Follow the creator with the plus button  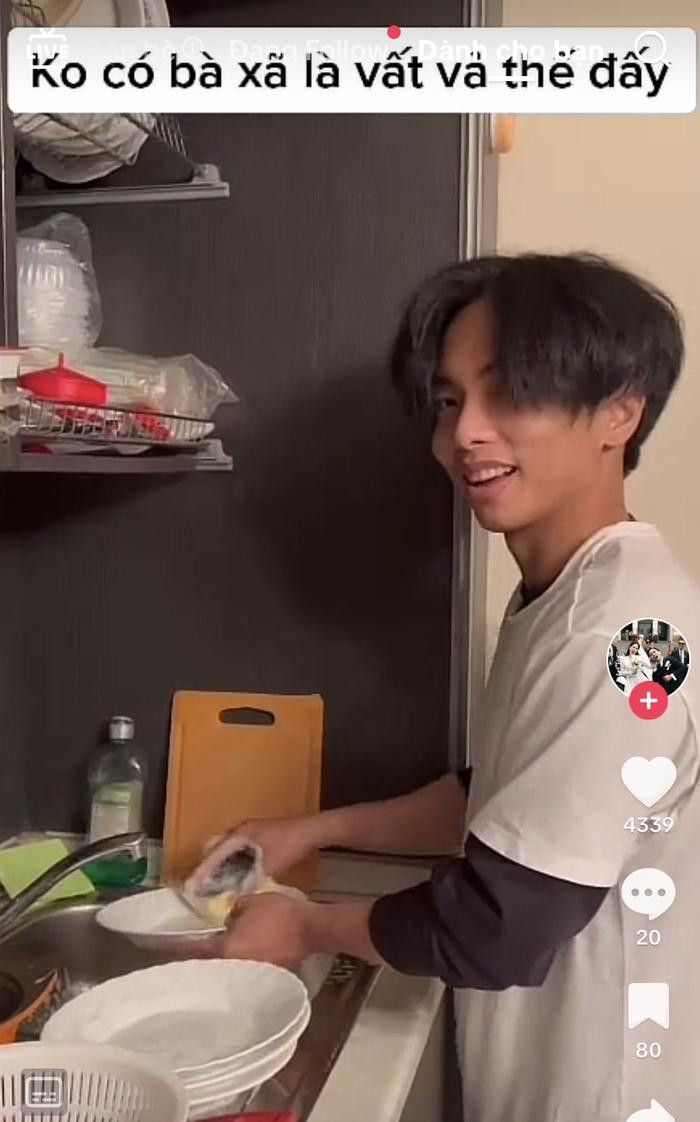648,701
